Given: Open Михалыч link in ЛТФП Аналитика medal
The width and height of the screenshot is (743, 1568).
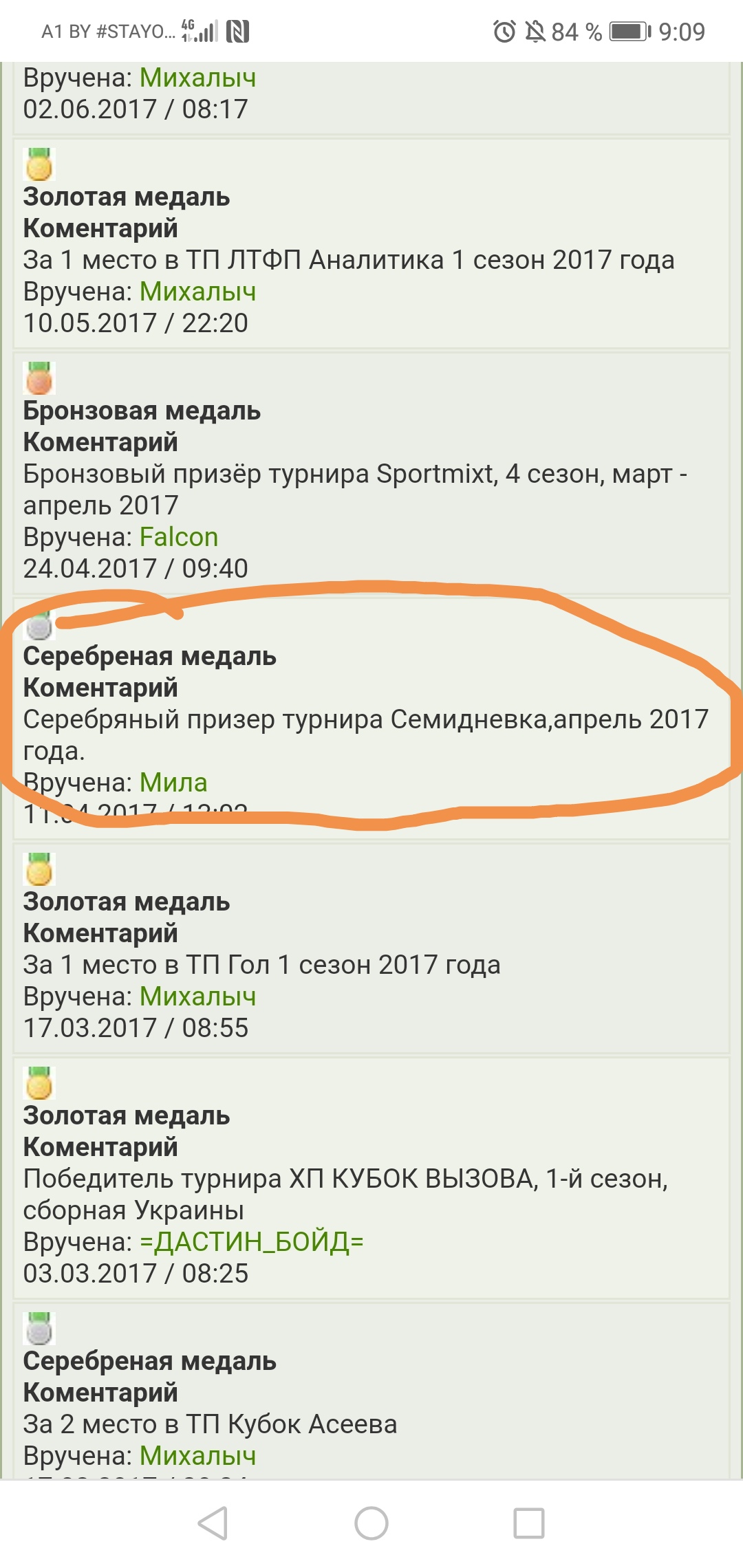Looking at the screenshot, I should [197, 292].
